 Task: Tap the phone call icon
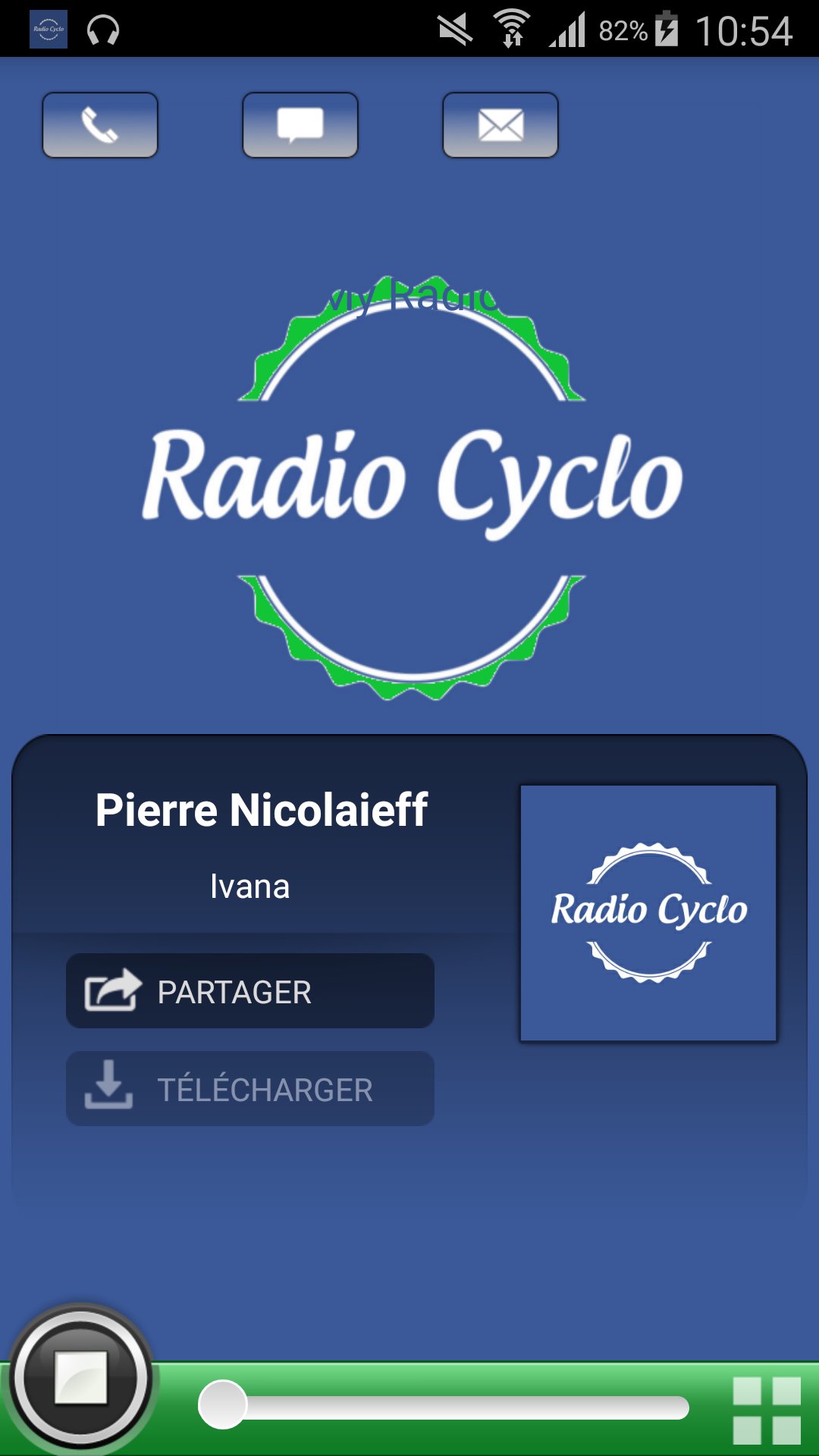click(x=99, y=125)
